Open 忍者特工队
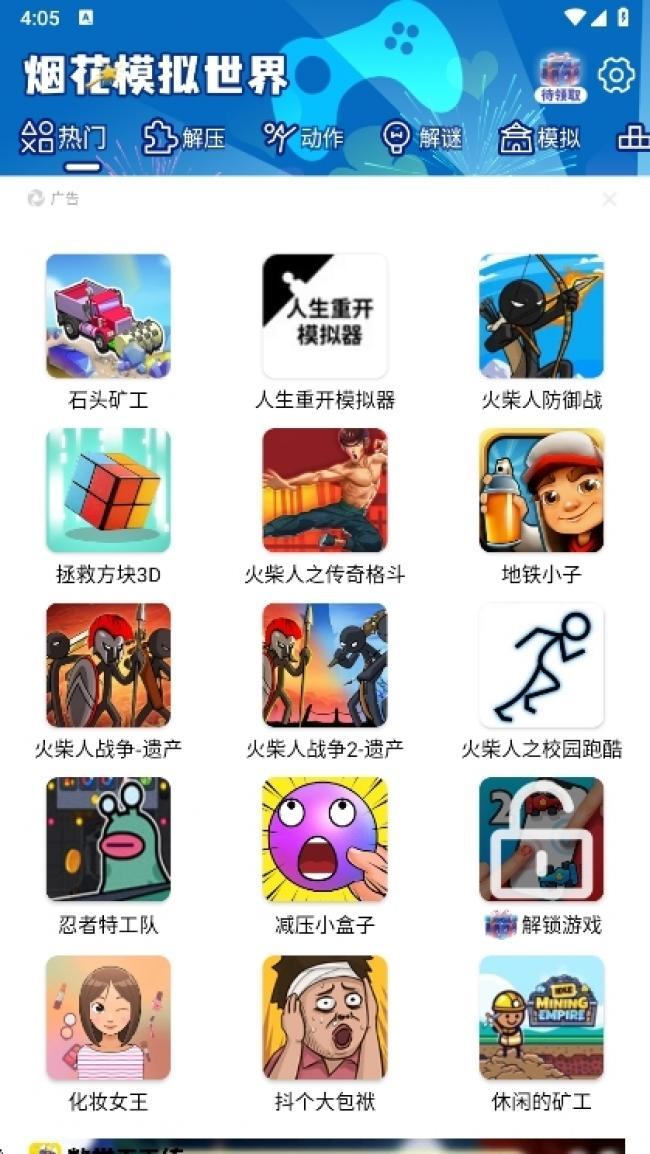This screenshot has width=650, height=1154. tap(108, 840)
